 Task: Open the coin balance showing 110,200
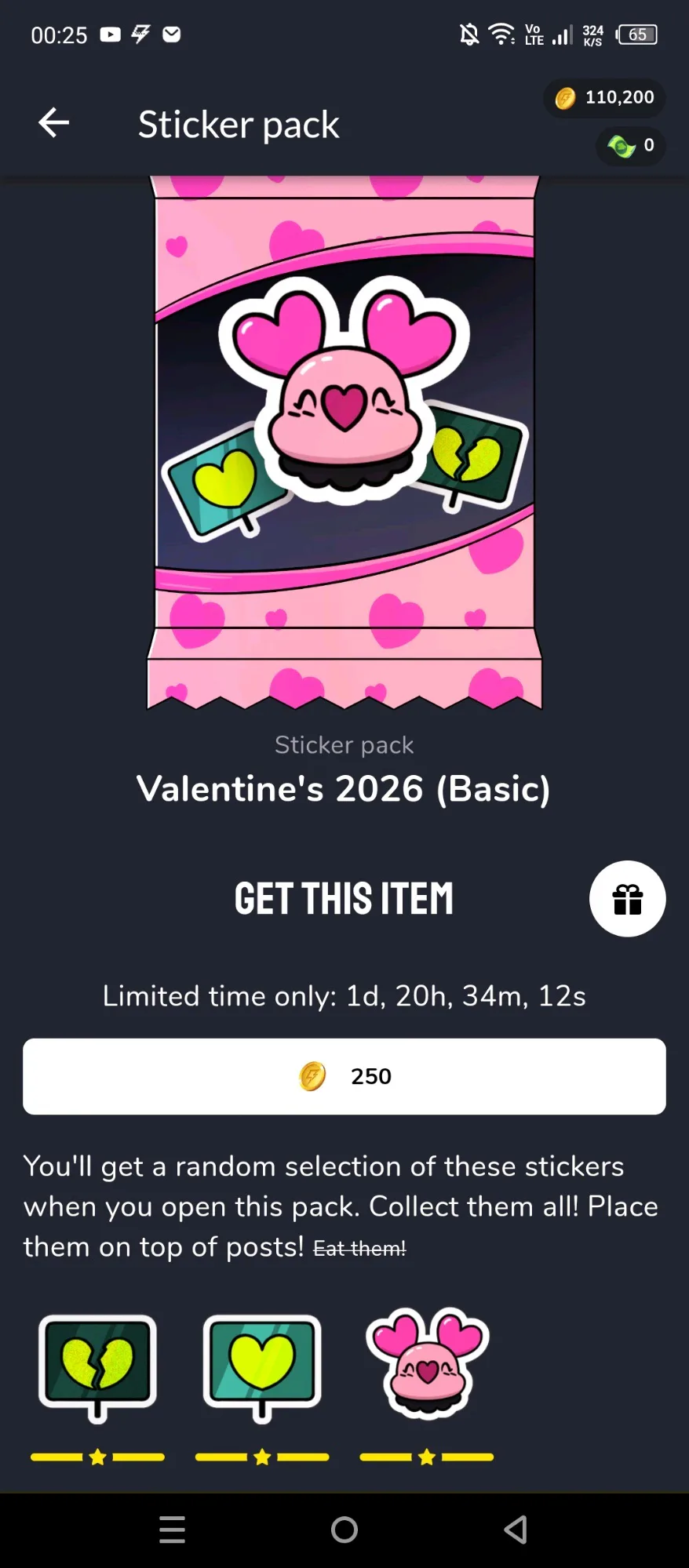click(x=604, y=98)
